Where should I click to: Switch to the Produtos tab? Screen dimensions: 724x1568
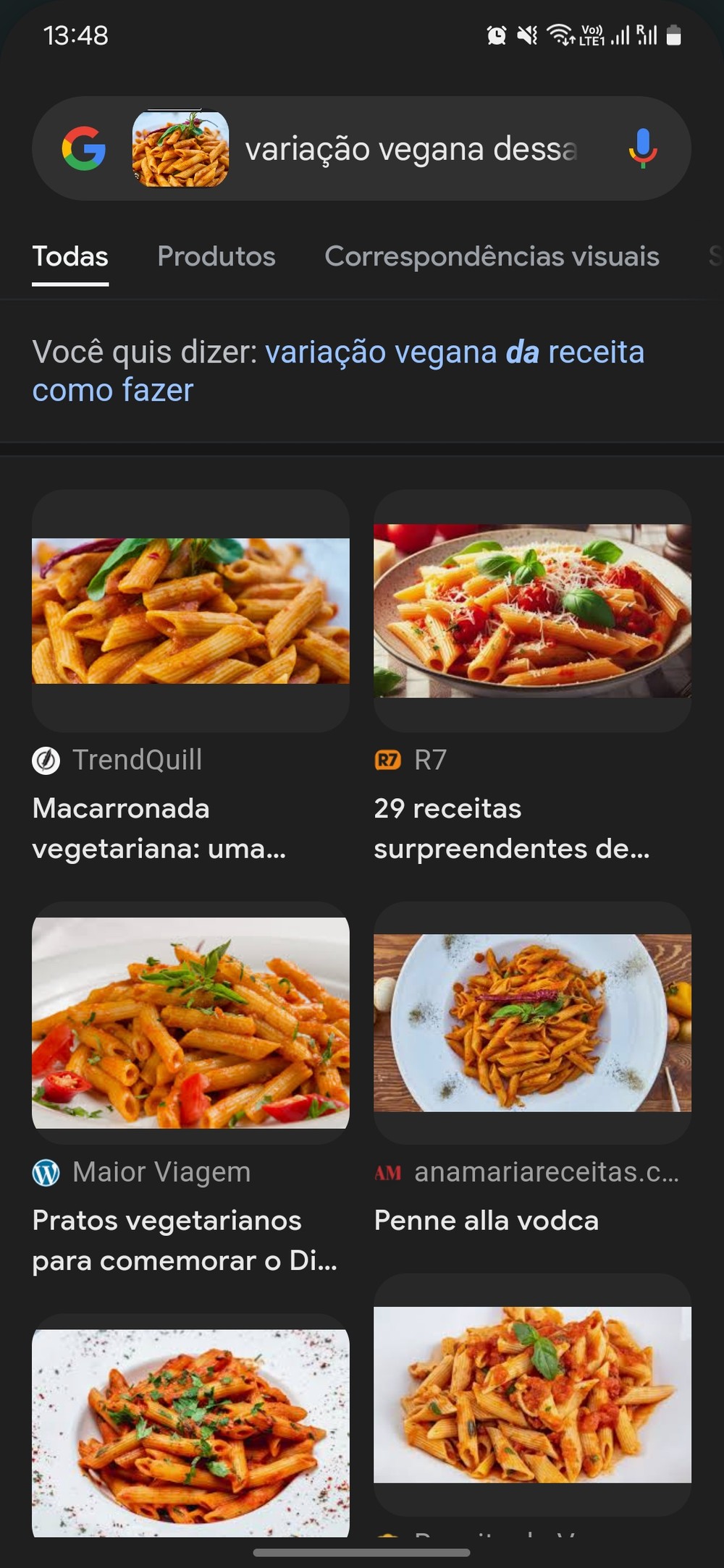pos(216,257)
